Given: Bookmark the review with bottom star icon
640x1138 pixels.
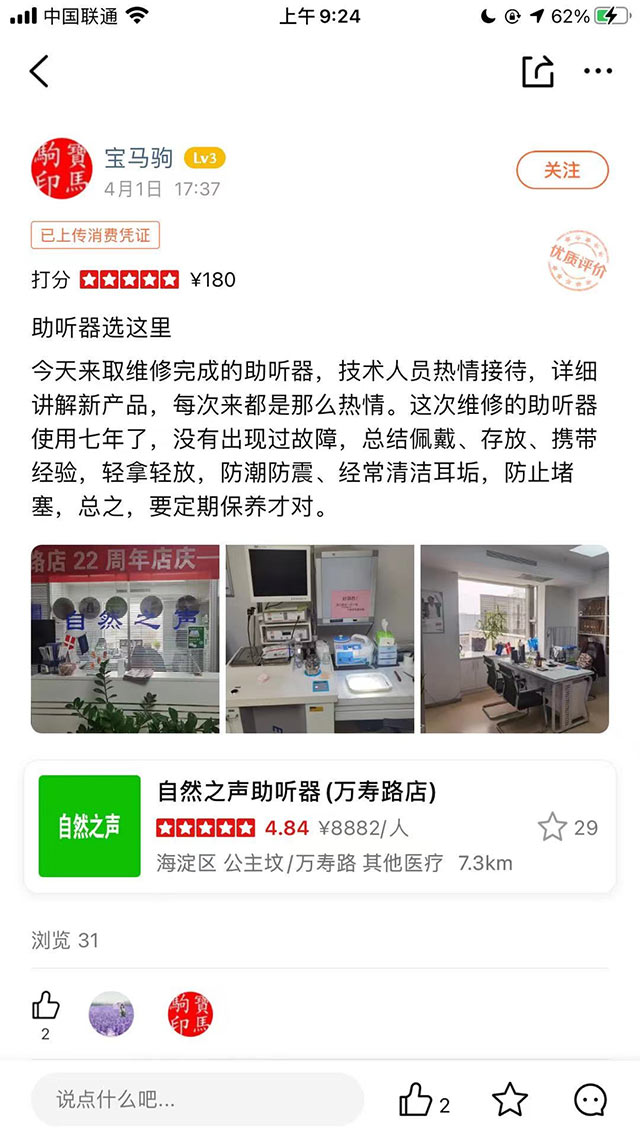Looking at the screenshot, I should click(x=510, y=1100).
